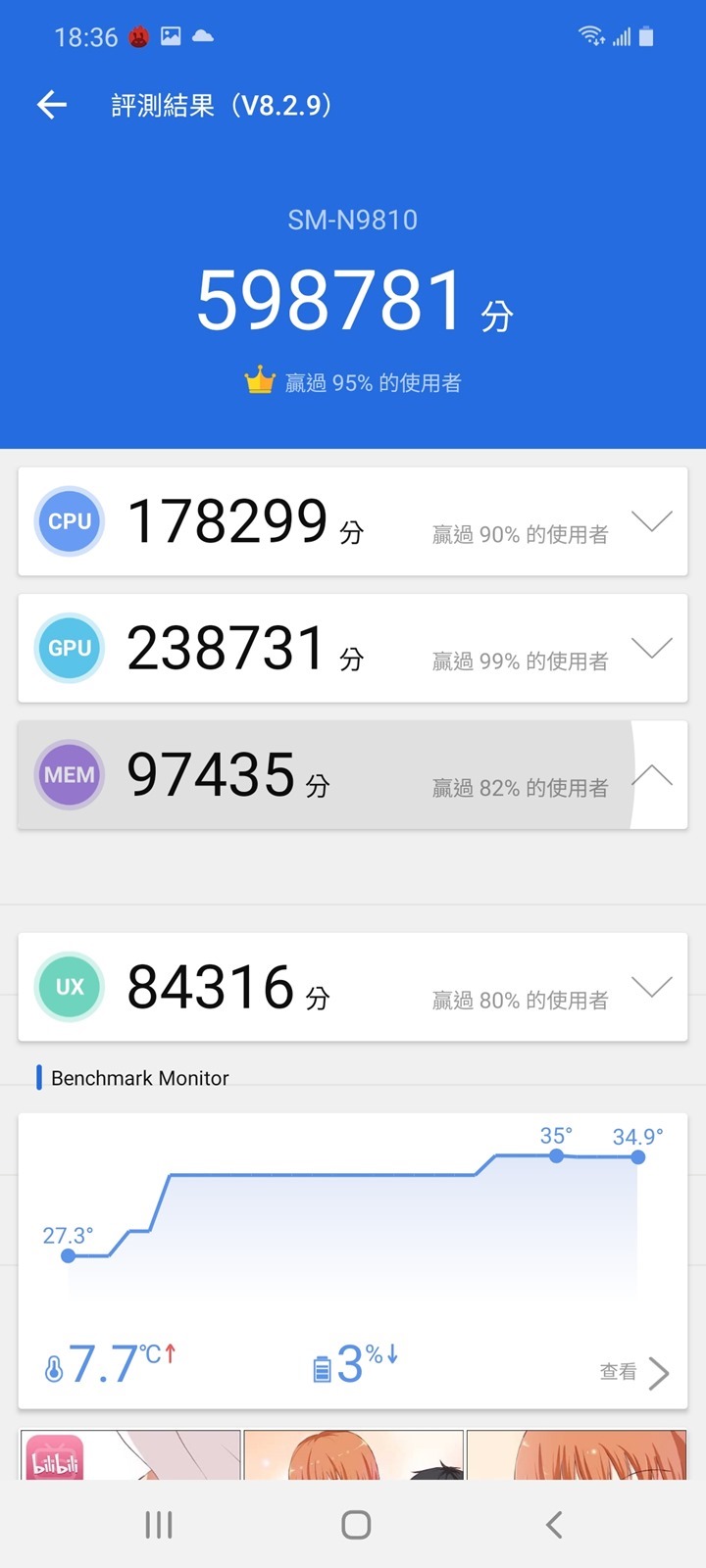
Task: Tap the recent apps navigation icon
Action: pos(158,1524)
